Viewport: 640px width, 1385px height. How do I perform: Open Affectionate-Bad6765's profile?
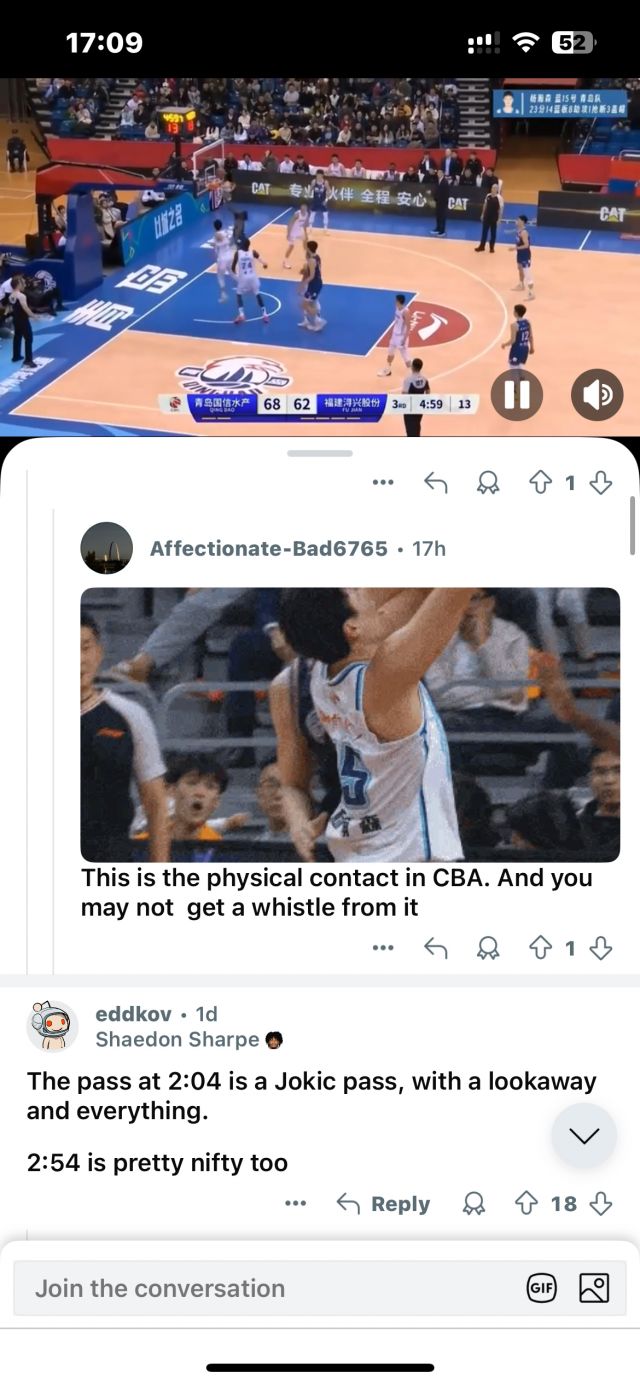click(x=268, y=548)
